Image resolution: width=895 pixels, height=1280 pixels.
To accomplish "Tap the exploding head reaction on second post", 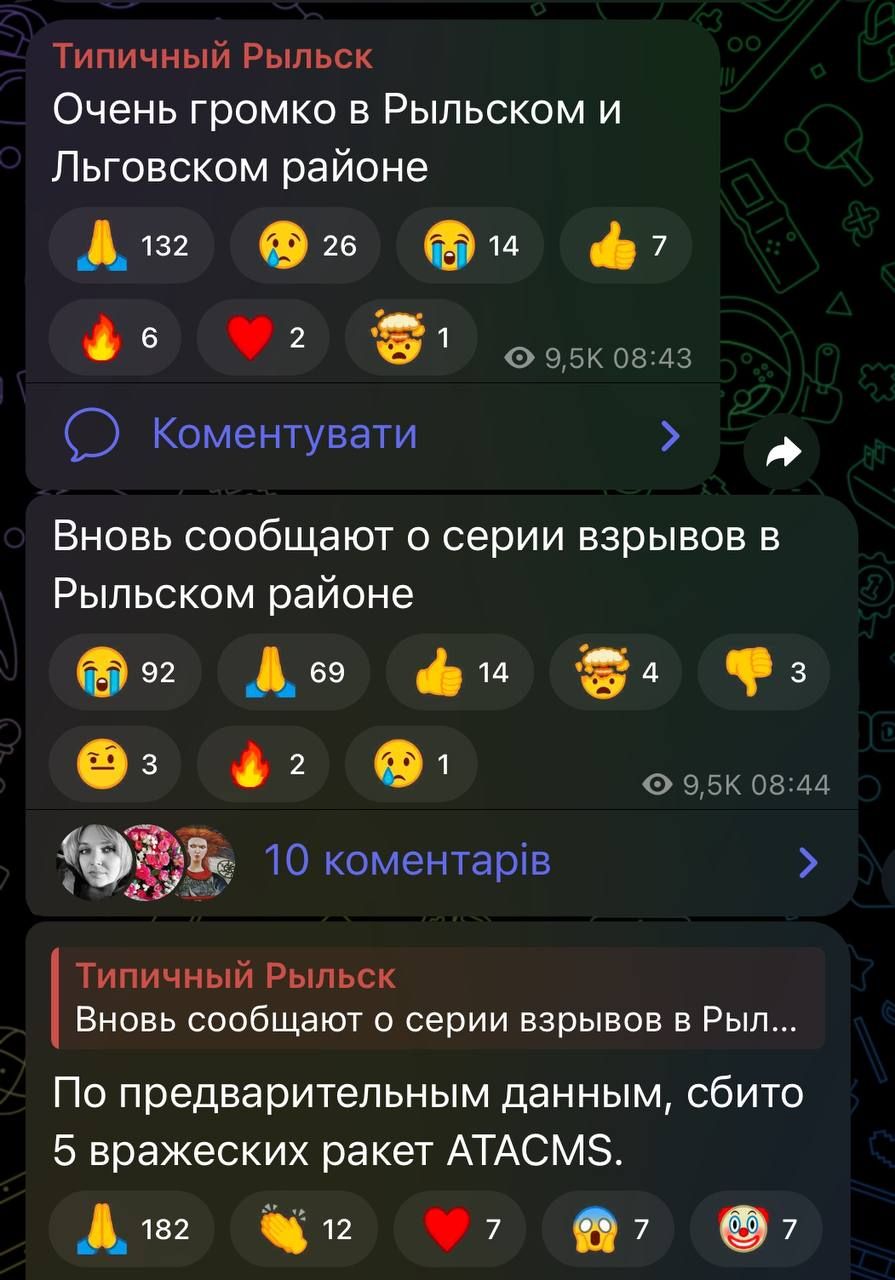I will [614, 672].
